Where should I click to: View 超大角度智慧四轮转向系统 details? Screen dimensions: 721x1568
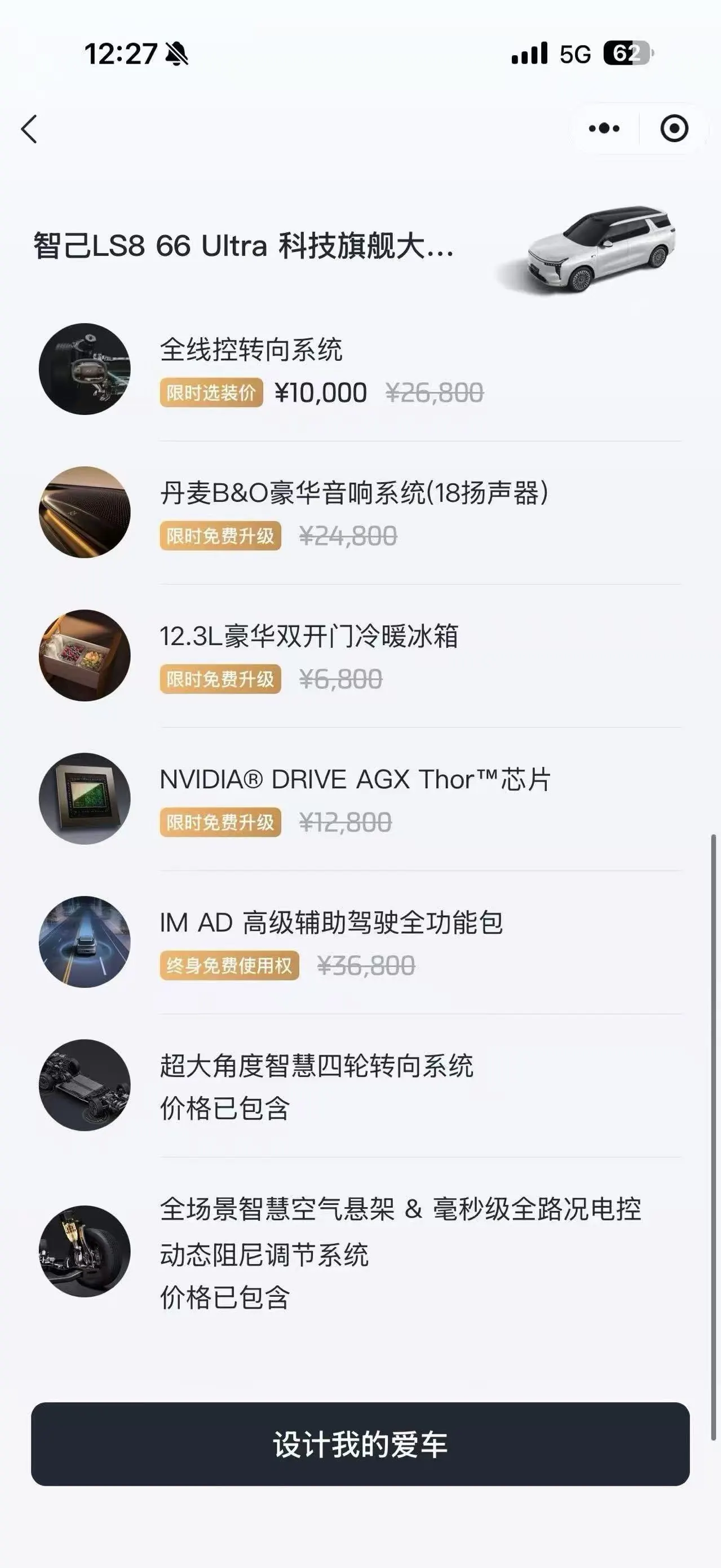[360, 1085]
